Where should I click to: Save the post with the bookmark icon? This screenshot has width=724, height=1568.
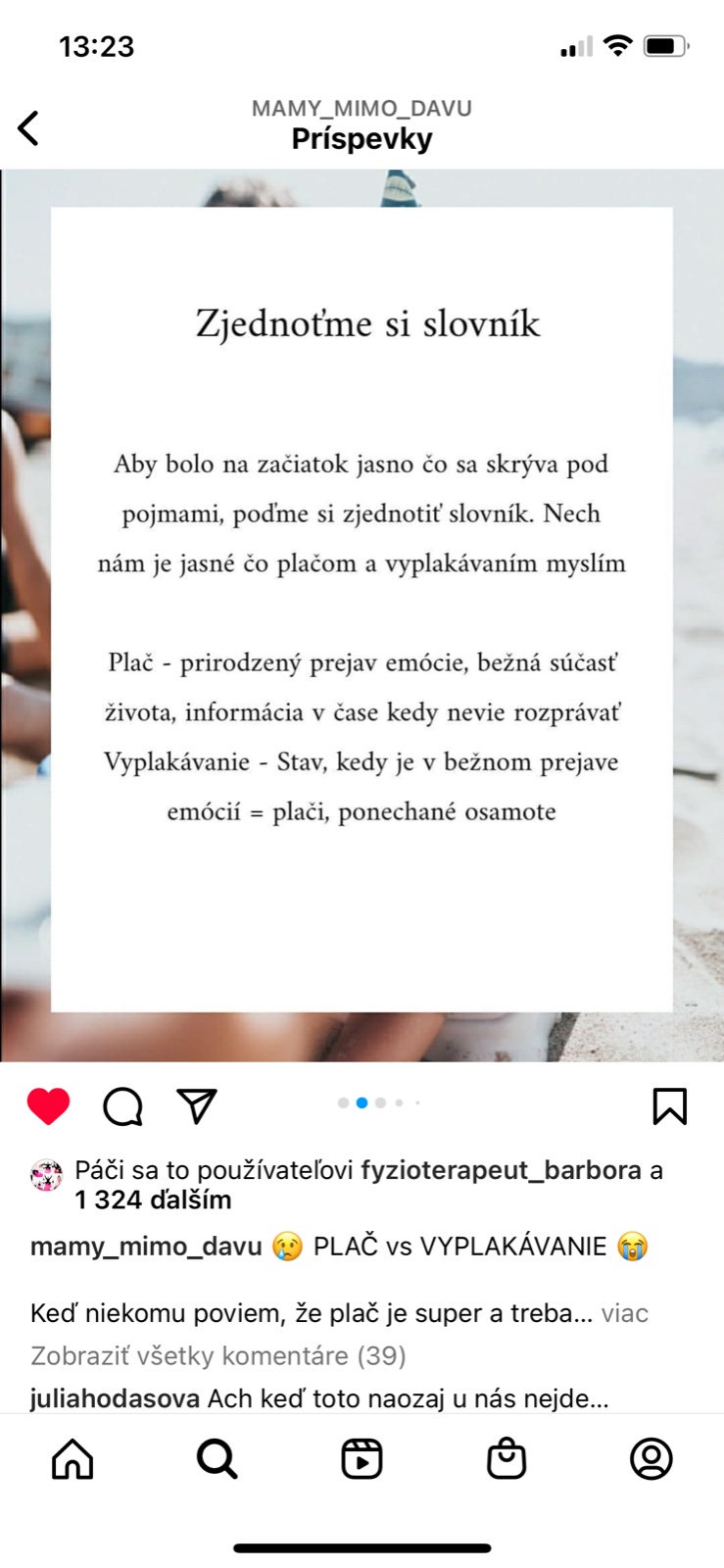tap(670, 1106)
